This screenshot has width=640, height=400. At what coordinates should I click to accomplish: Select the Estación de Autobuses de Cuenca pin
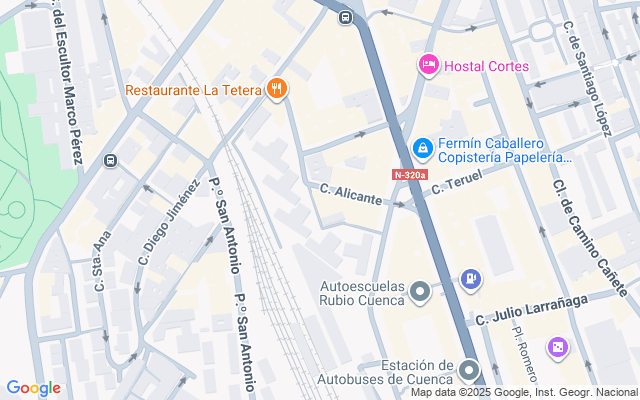pos(469,373)
